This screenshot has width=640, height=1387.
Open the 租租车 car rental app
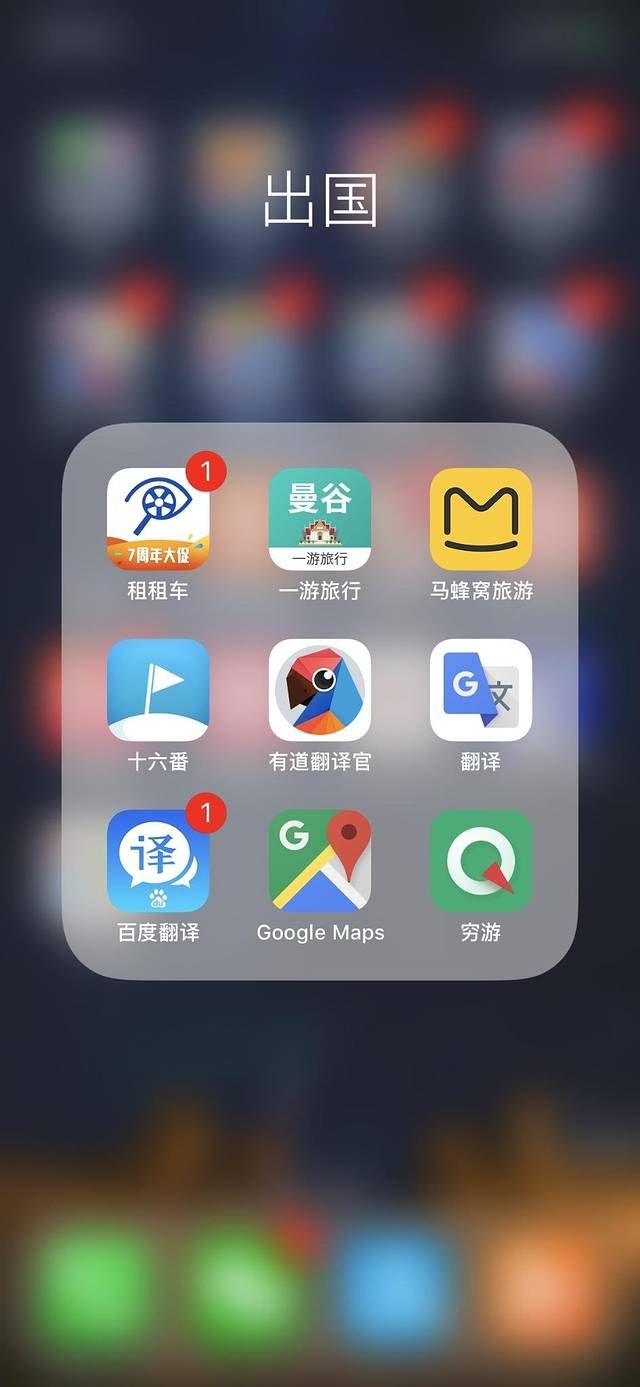[158, 519]
